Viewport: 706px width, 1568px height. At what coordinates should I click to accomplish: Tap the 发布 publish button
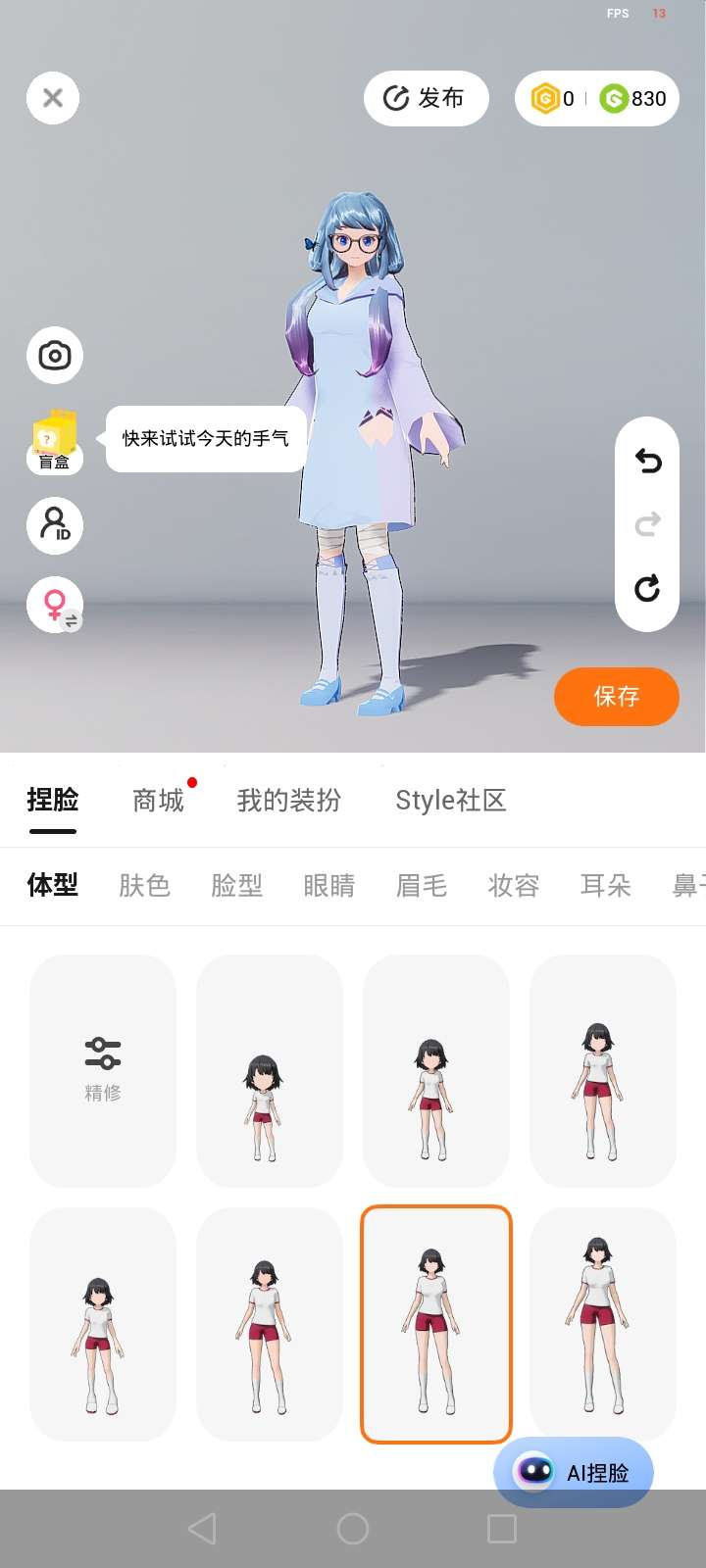pos(426,98)
